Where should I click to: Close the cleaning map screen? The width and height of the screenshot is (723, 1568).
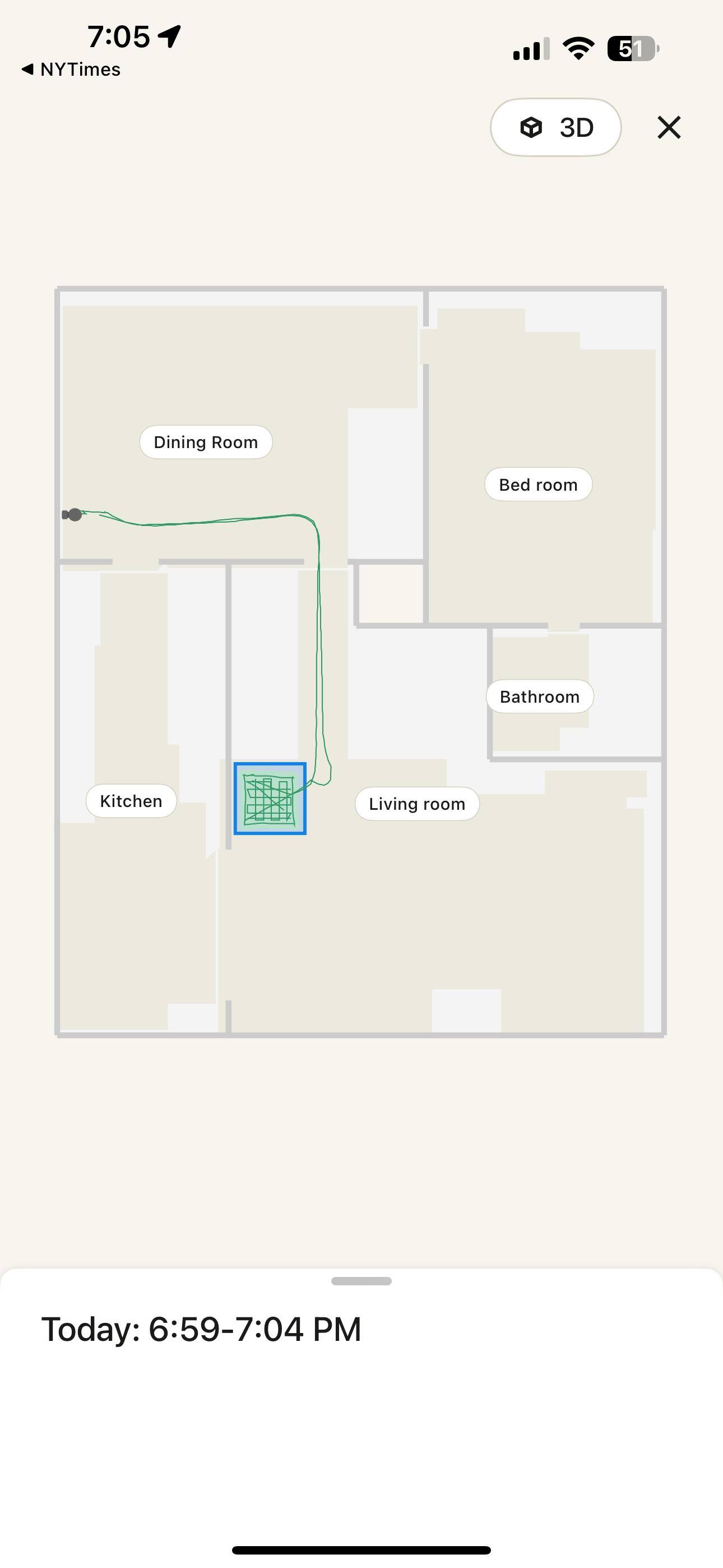tap(669, 127)
